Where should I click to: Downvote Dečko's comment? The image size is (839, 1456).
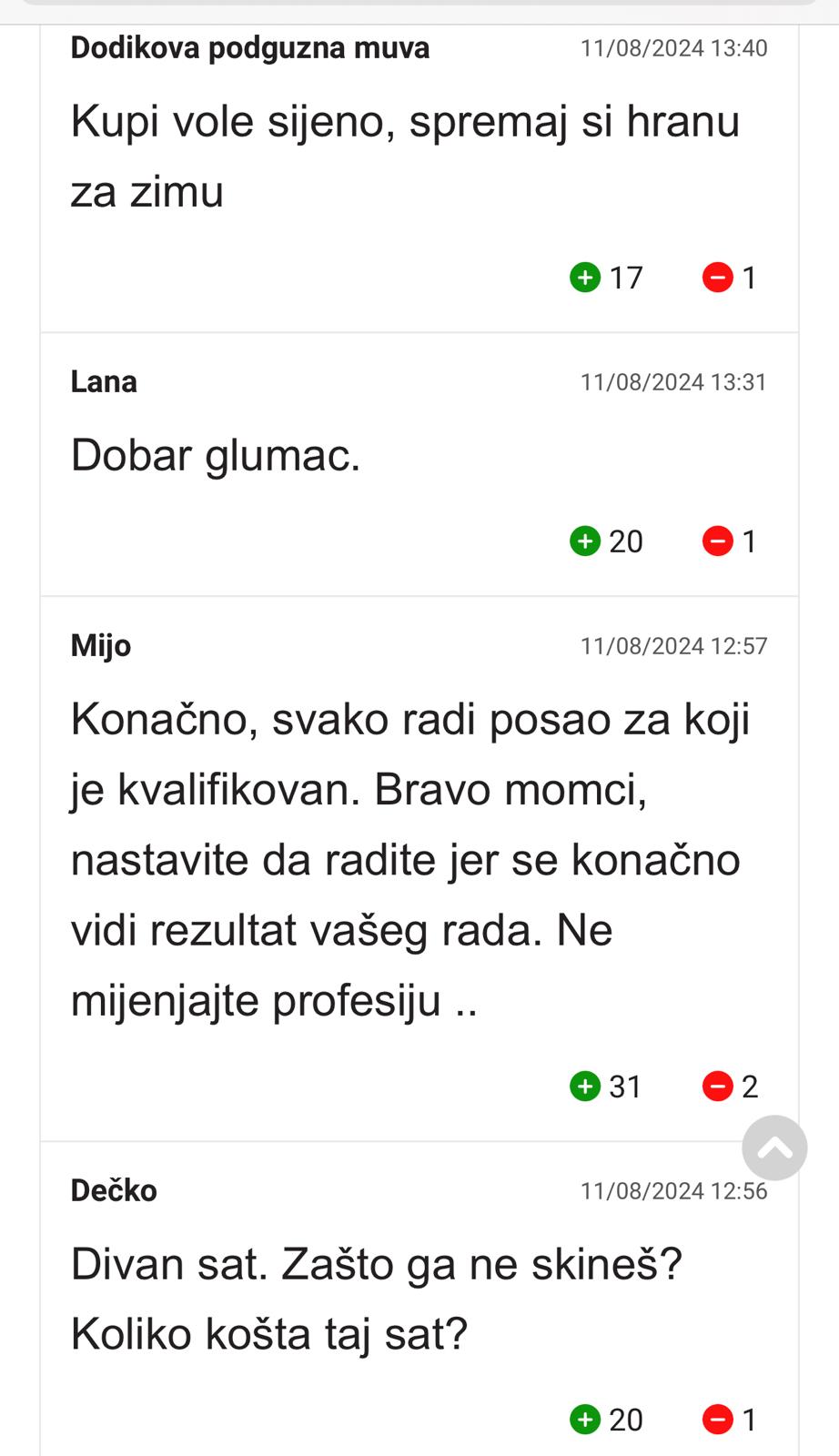click(718, 1419)
